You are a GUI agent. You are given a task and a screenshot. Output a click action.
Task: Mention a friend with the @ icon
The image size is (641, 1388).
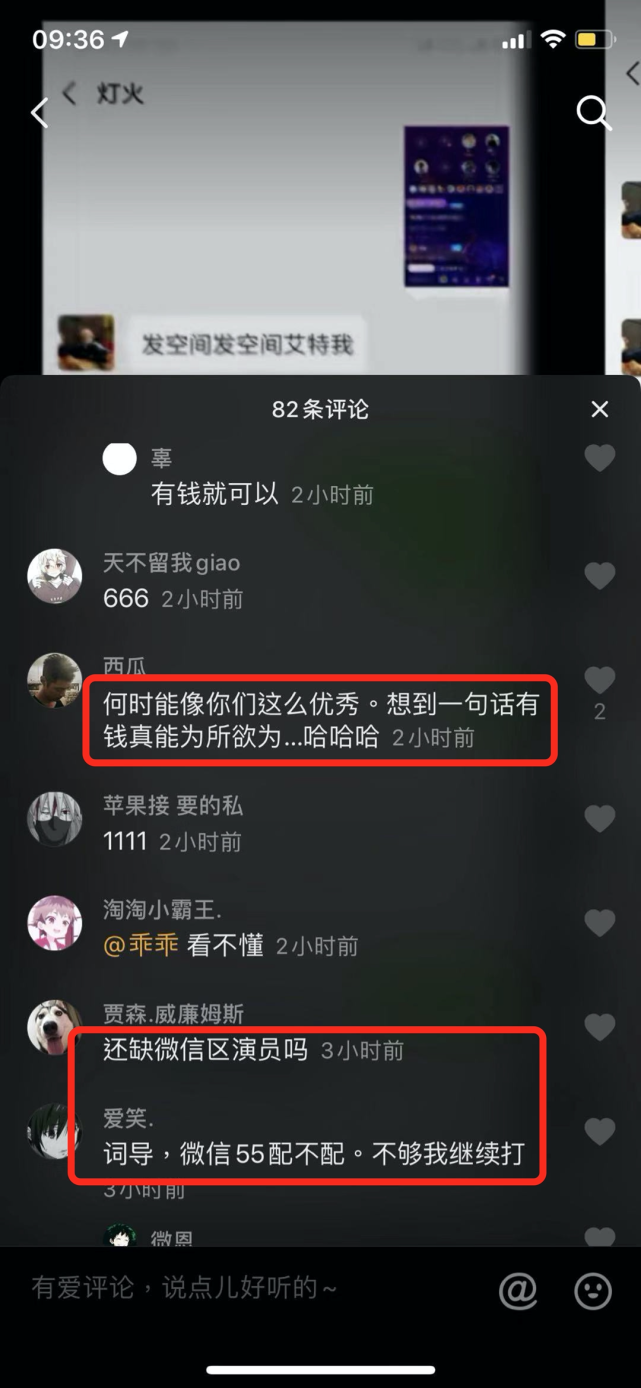tap(518, 1291)
